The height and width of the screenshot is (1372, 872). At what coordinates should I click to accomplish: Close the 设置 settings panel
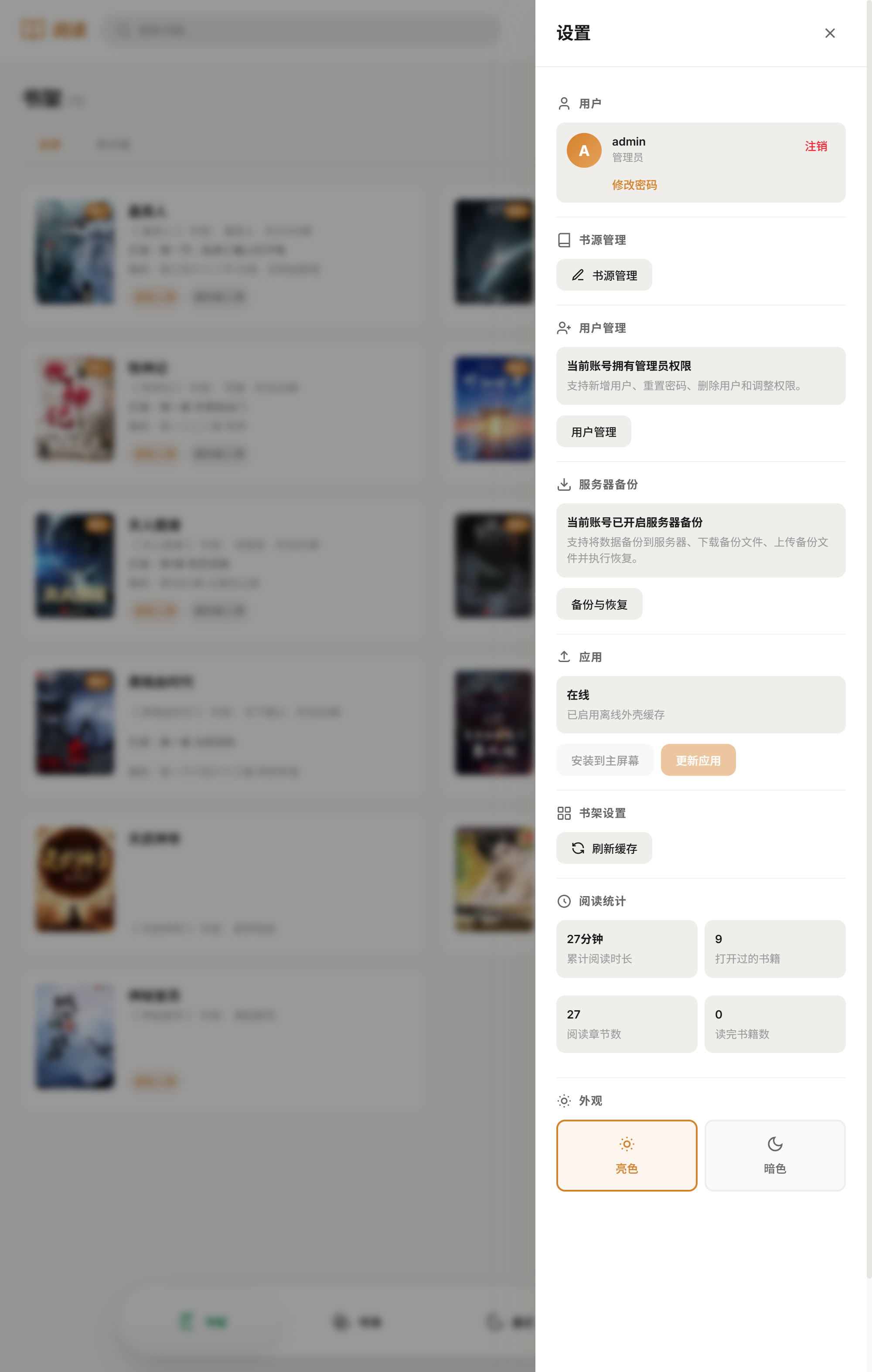(x=830, y=33)
